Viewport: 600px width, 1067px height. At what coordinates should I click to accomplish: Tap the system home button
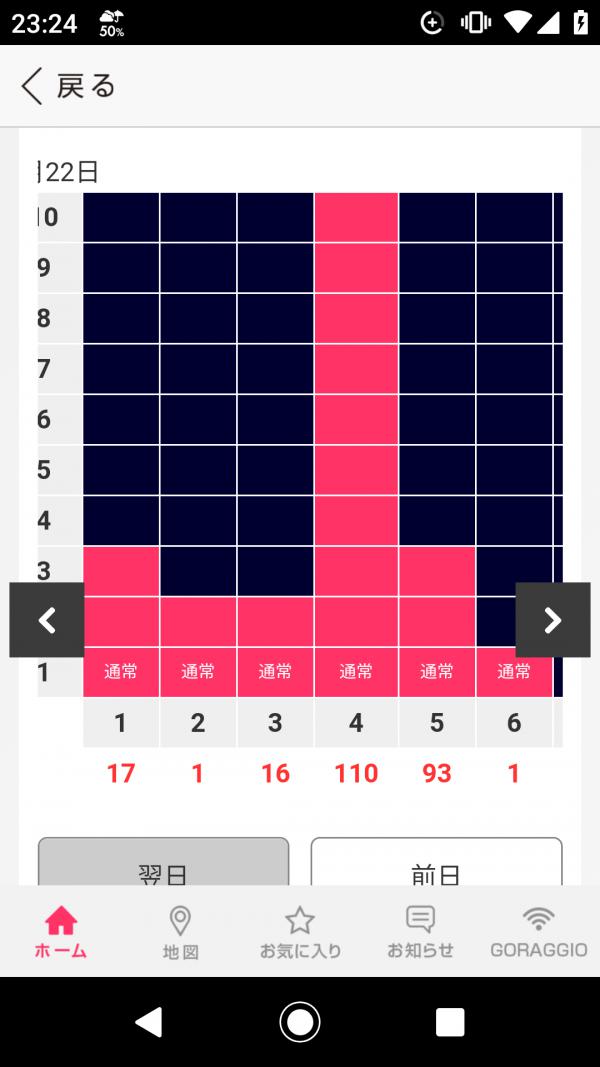(299, 1021)
